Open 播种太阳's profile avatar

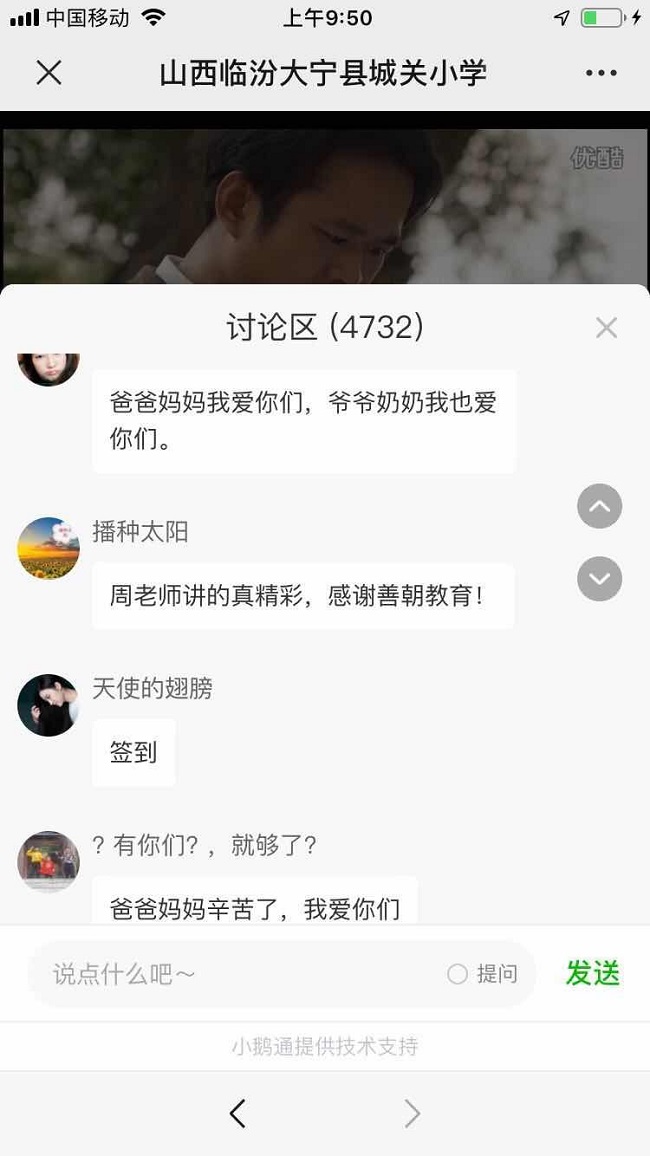point(48,548)
